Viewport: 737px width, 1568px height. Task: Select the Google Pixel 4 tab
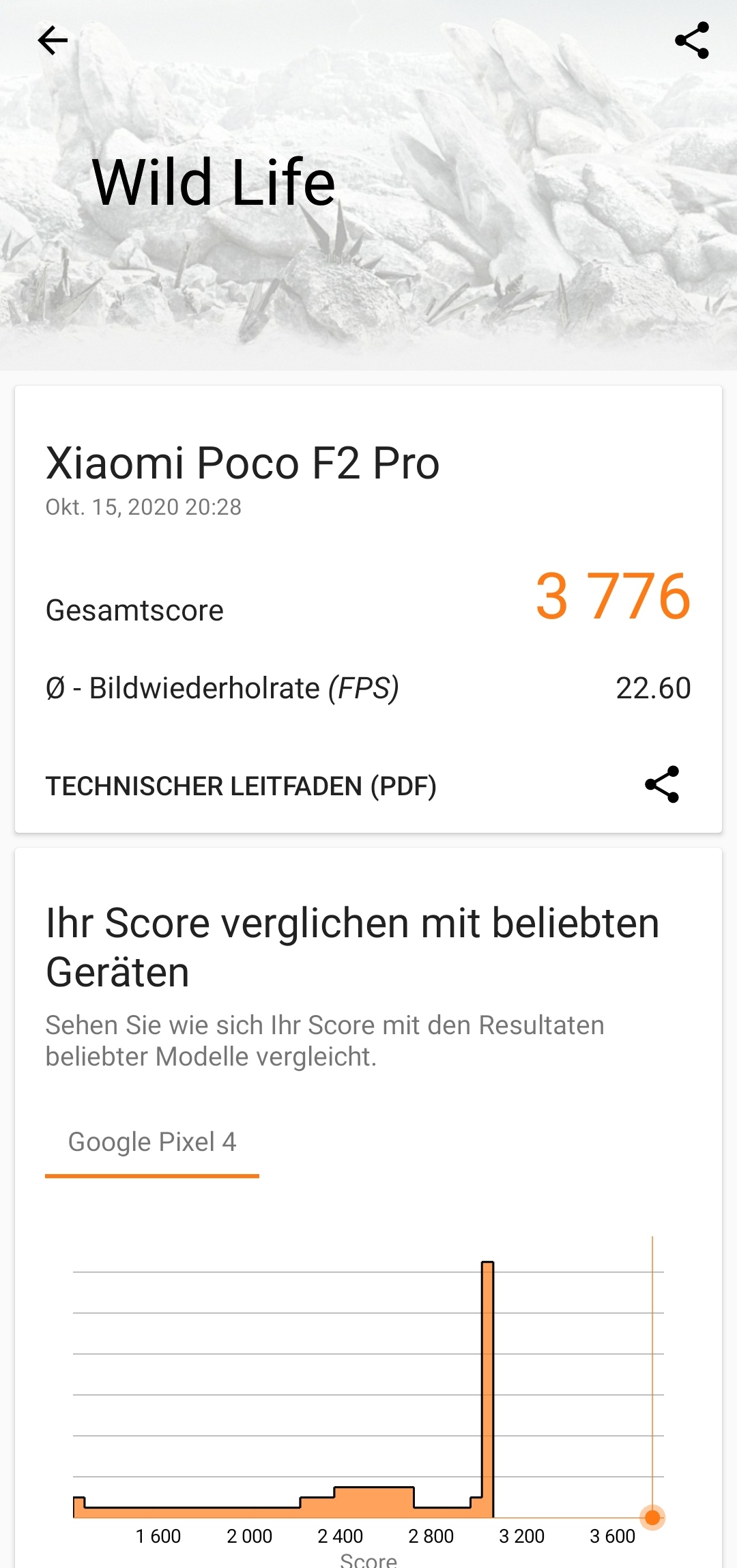(x=152, y=1142)
